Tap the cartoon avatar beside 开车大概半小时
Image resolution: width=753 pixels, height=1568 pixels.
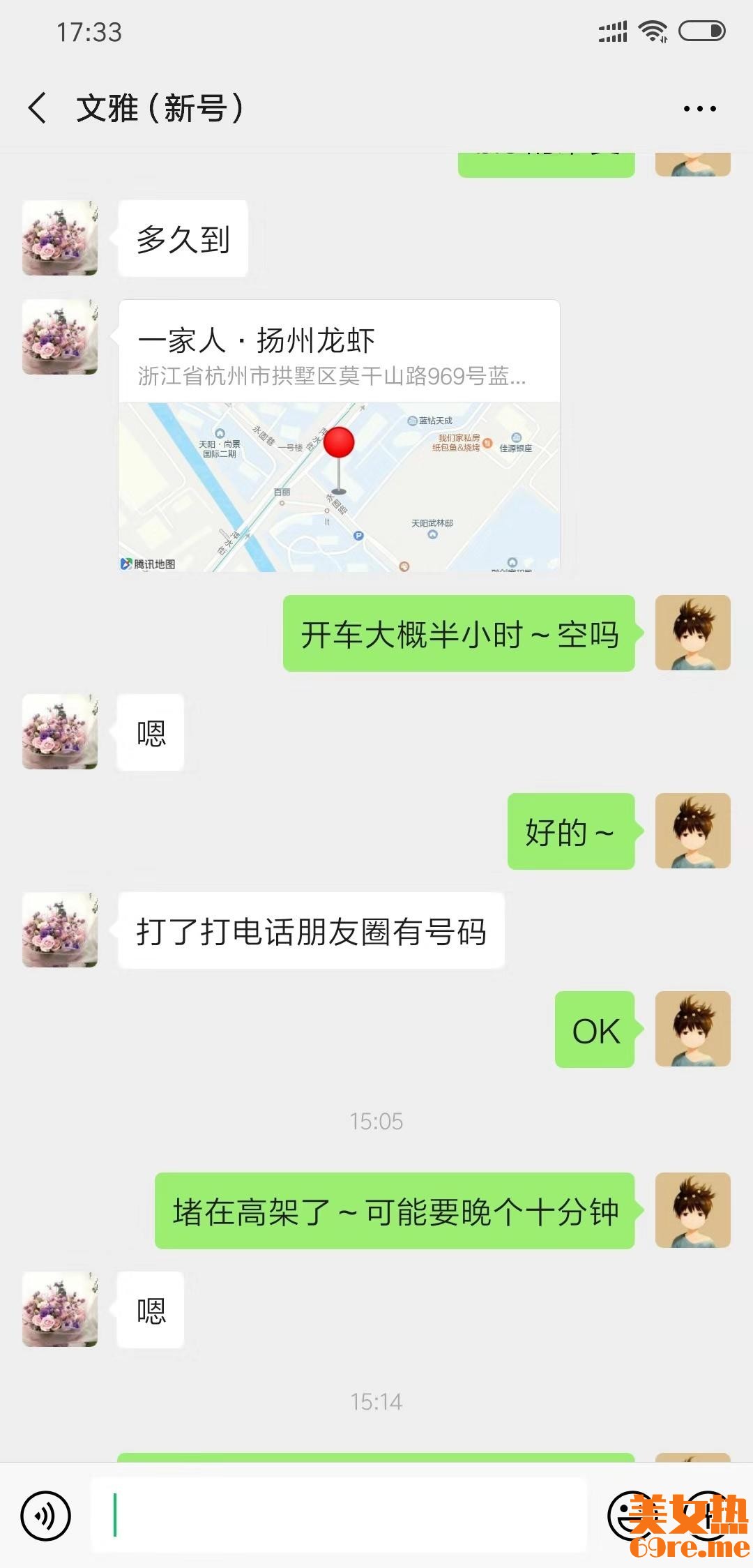[692, 633]
